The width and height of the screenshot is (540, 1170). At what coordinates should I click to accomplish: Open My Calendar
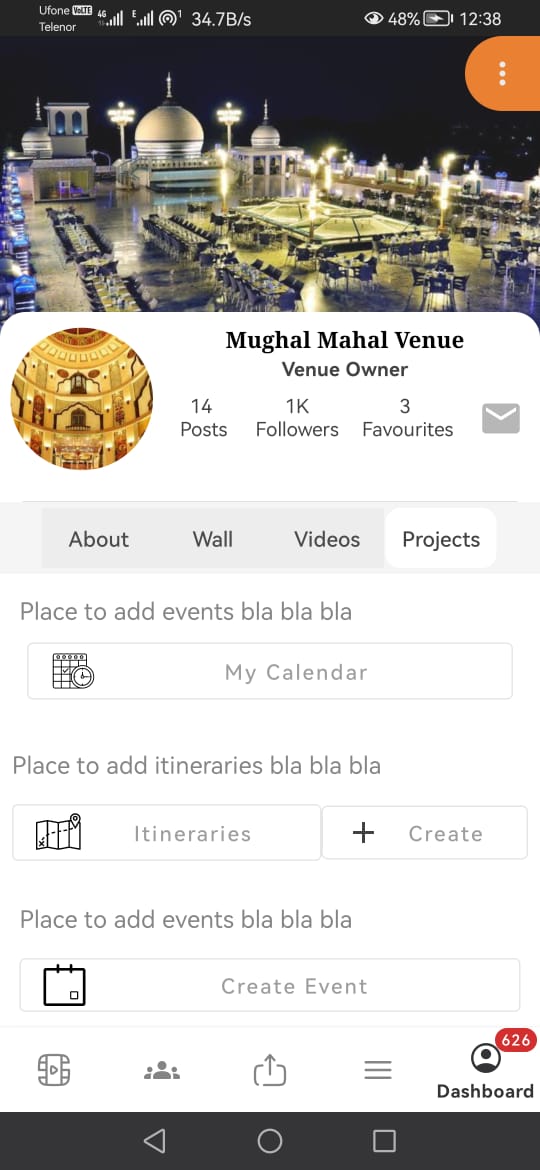(270, 672)
